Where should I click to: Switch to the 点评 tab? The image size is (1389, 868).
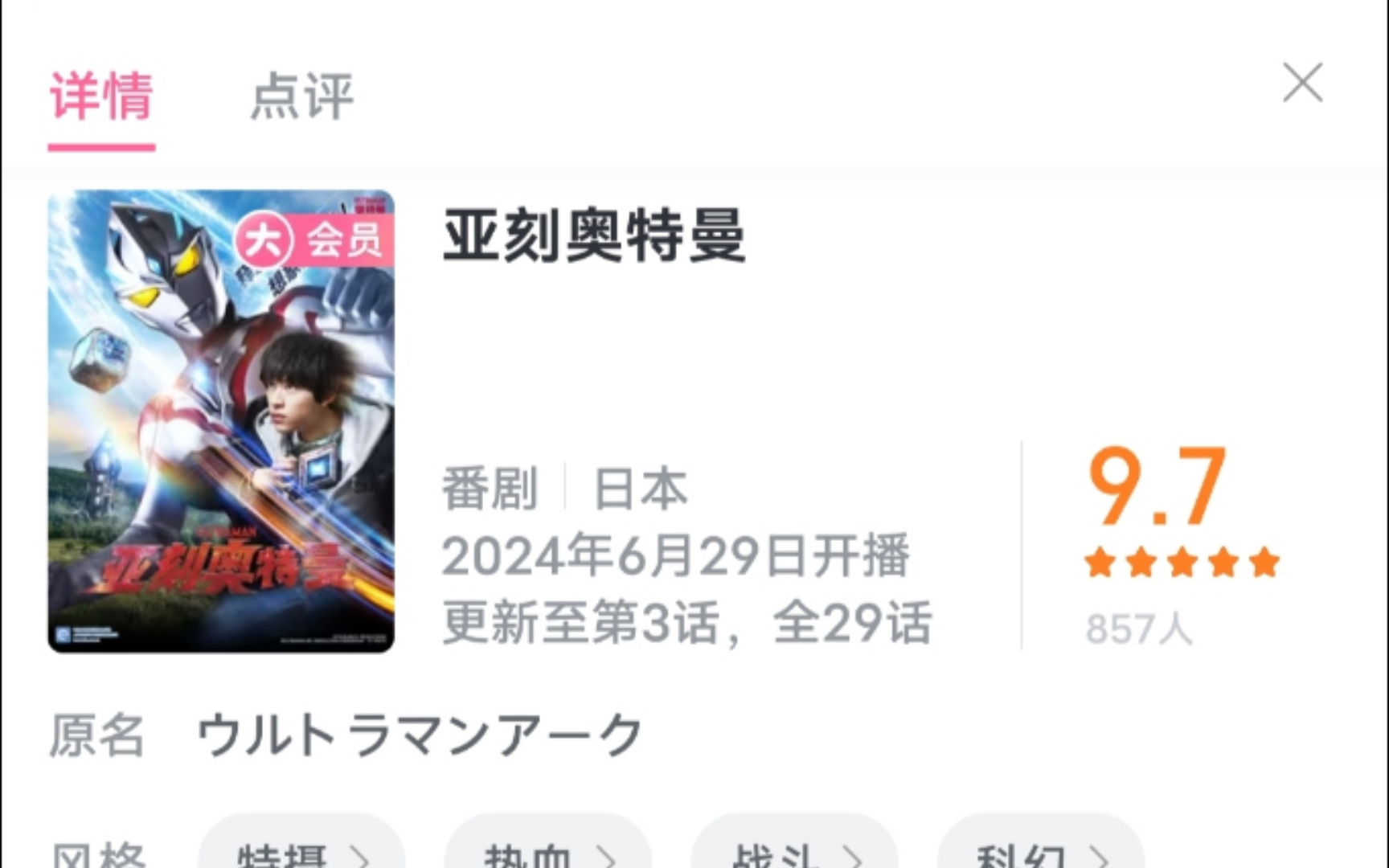pyautogui.click(x=301, y=96)
